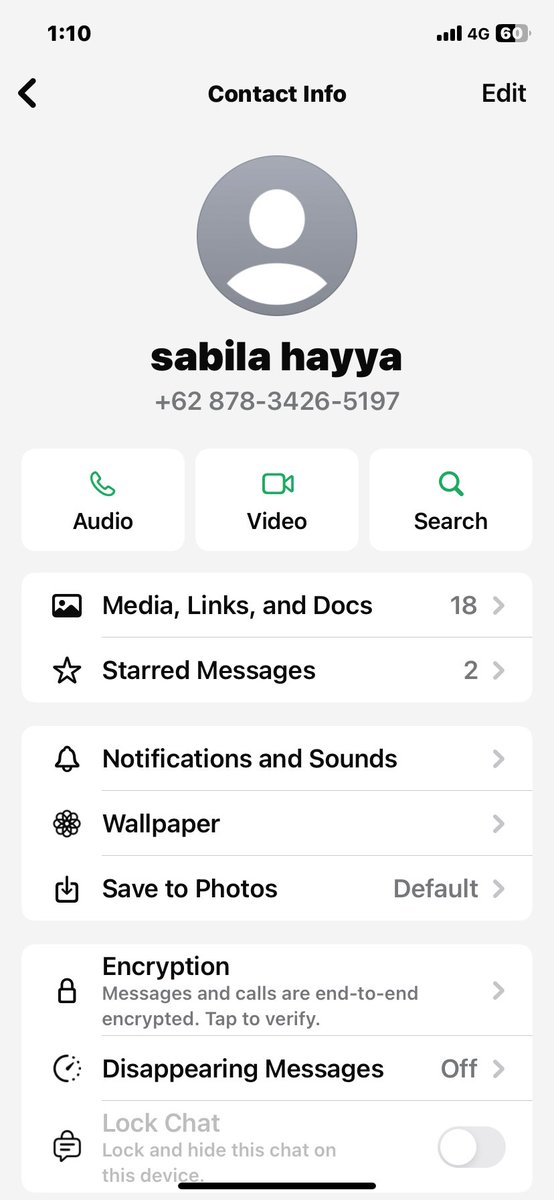Screen dimensions: 554x1200
Task: Search within this chat
Action: point(451,500)
